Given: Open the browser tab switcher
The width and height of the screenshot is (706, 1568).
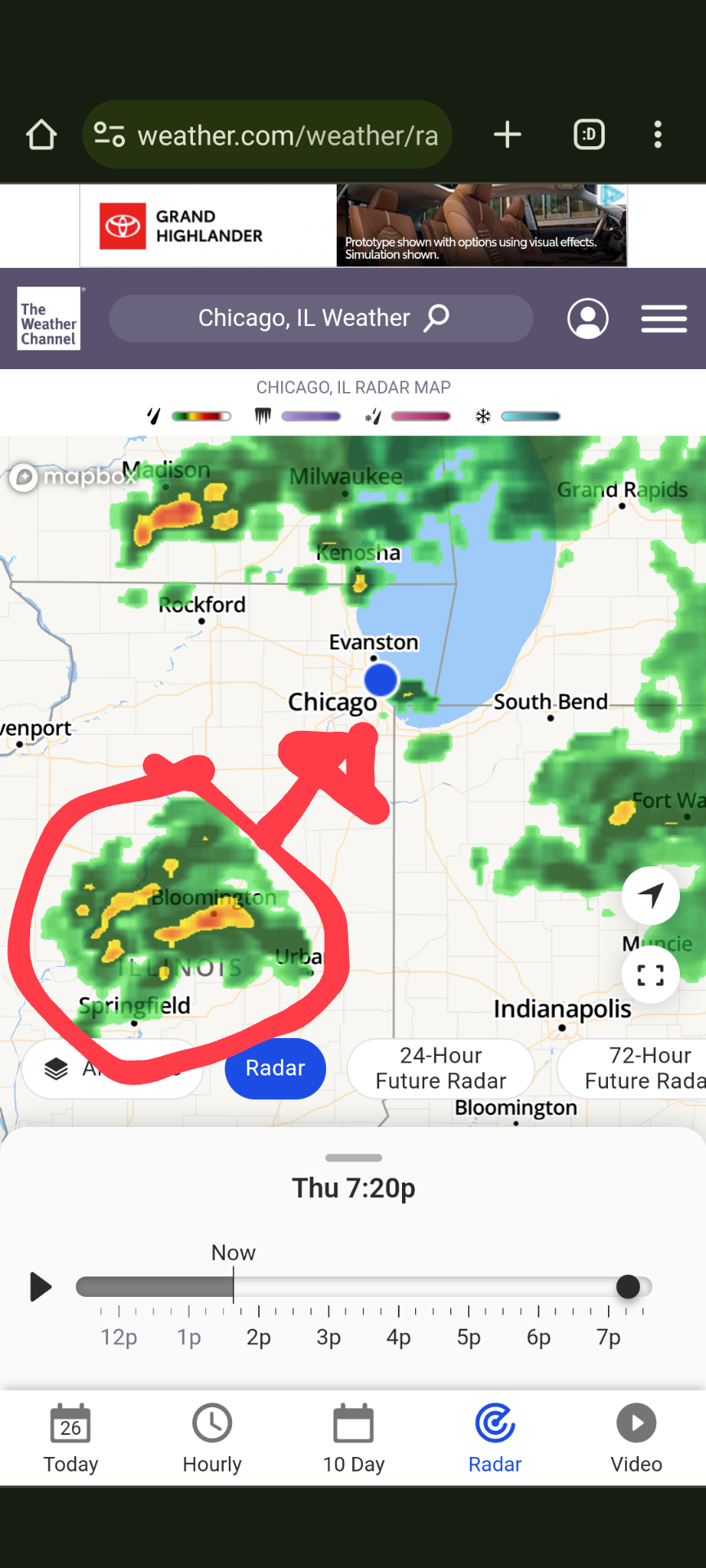Looking at the screenshot, I should 589,135.
